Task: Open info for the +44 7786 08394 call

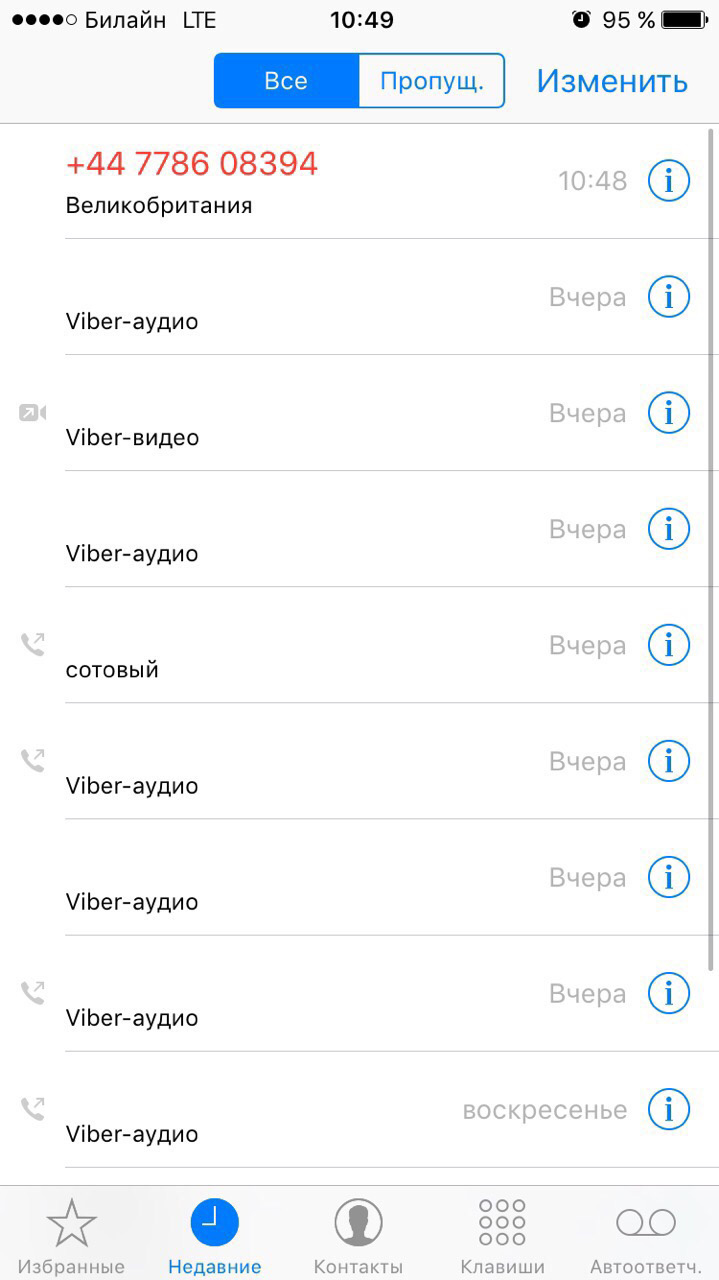Action: pyautogui.click(x=669, y=181)
